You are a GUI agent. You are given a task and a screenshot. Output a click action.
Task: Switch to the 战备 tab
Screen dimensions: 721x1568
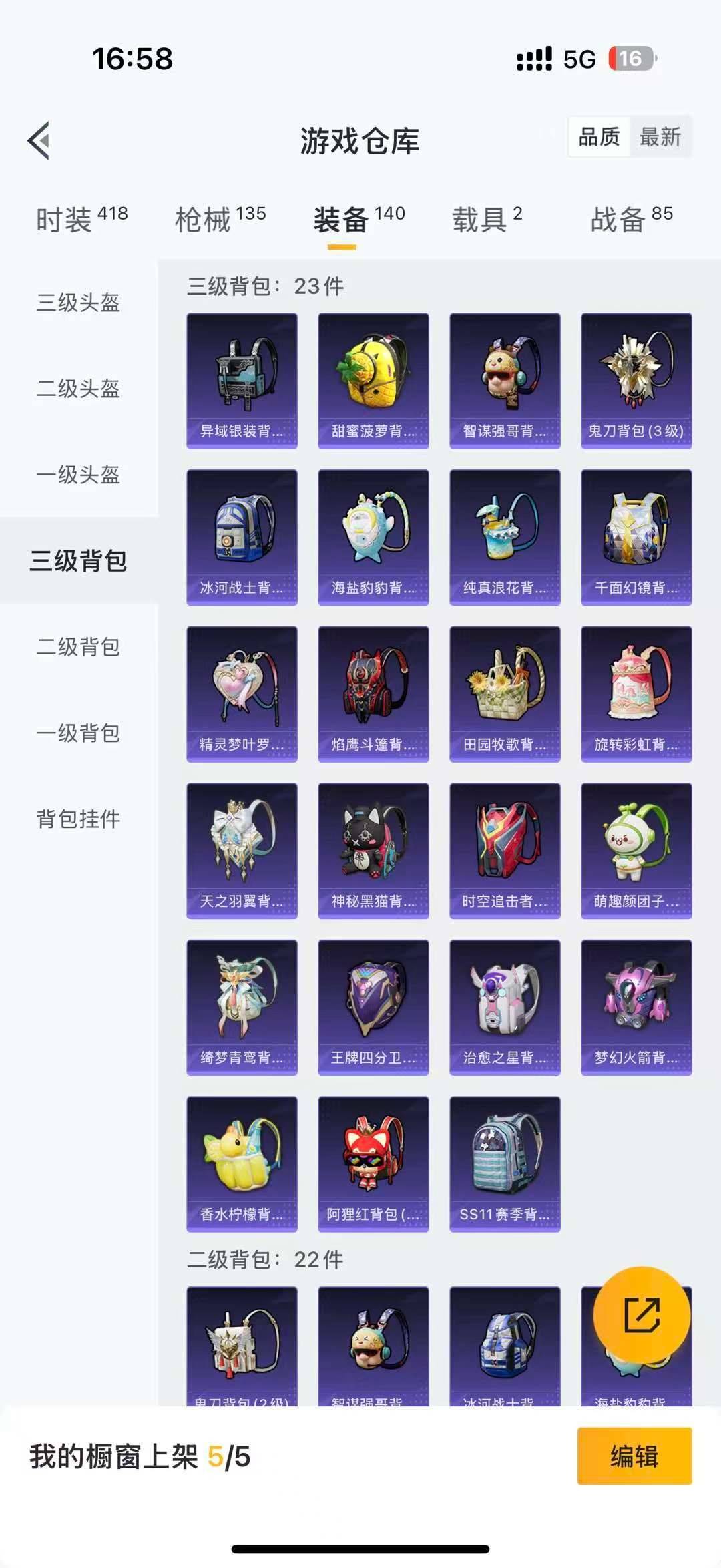coord(632,219)
